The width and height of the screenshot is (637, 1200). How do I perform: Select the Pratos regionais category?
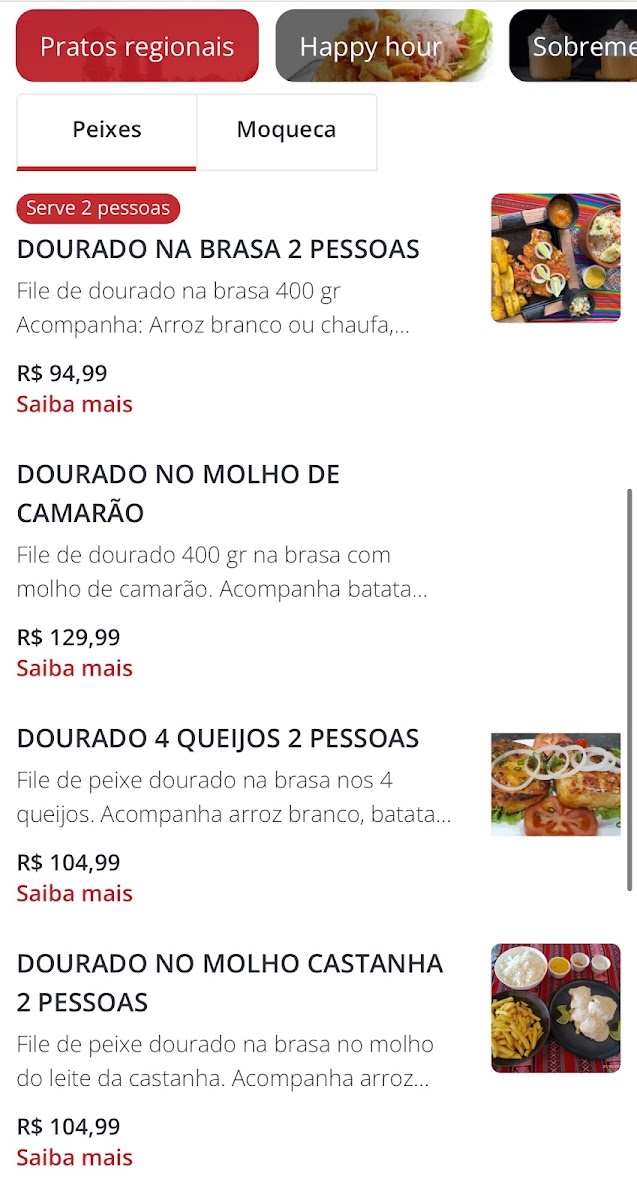coord(137,46)
